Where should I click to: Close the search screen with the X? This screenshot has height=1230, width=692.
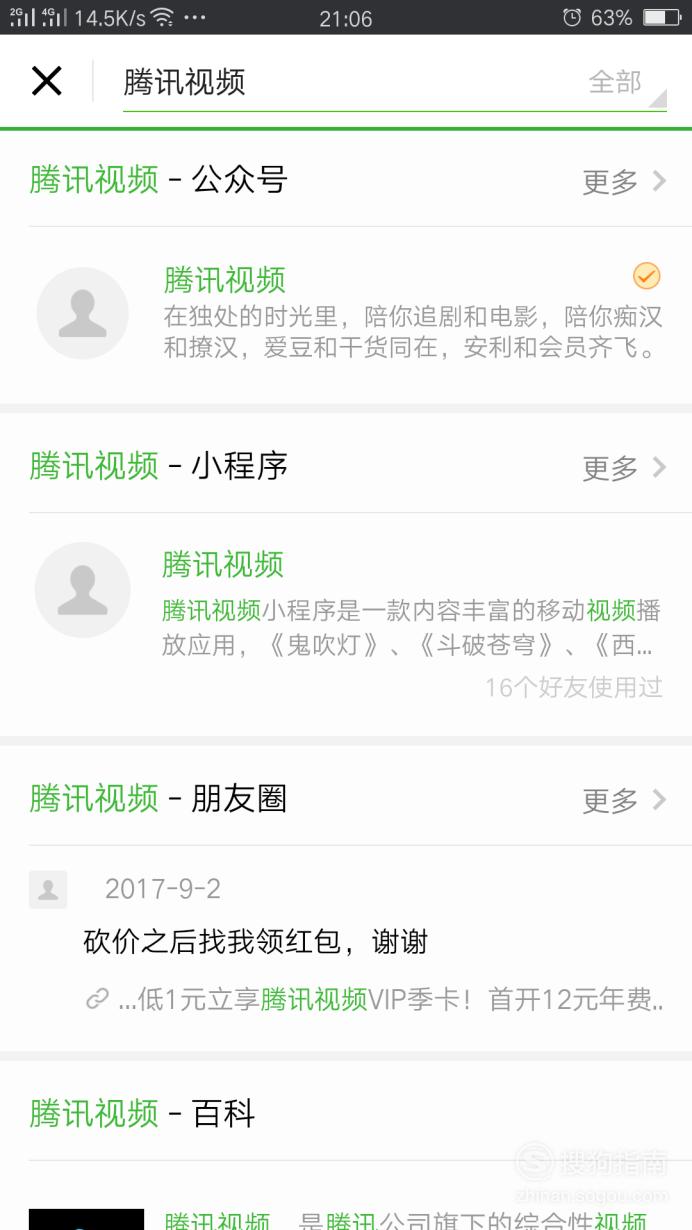tap(47, 81)
